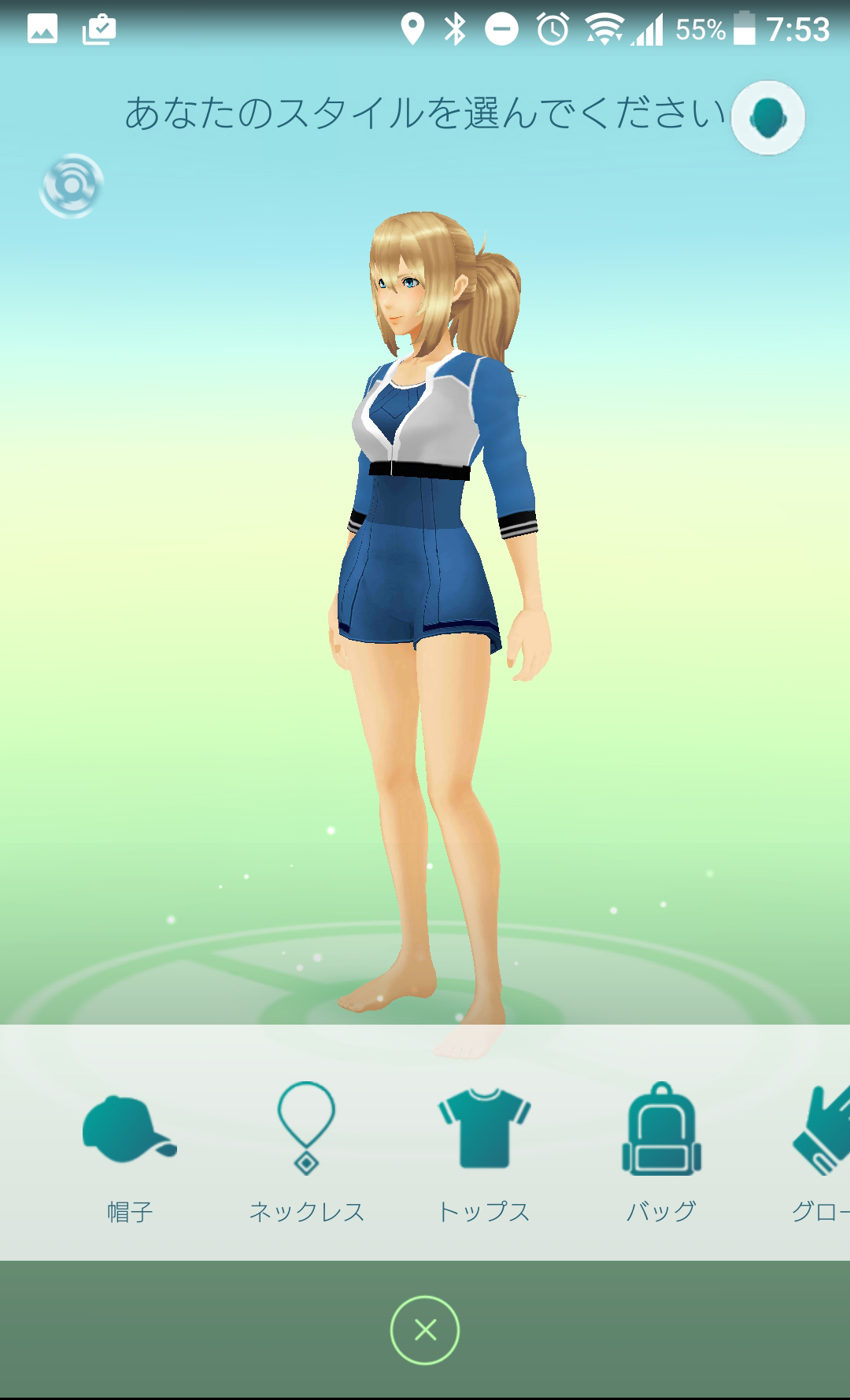This screenshot has width=850, height=1400.
Task: Tap the rotate avatar view icon
Action: coord(72,186)
